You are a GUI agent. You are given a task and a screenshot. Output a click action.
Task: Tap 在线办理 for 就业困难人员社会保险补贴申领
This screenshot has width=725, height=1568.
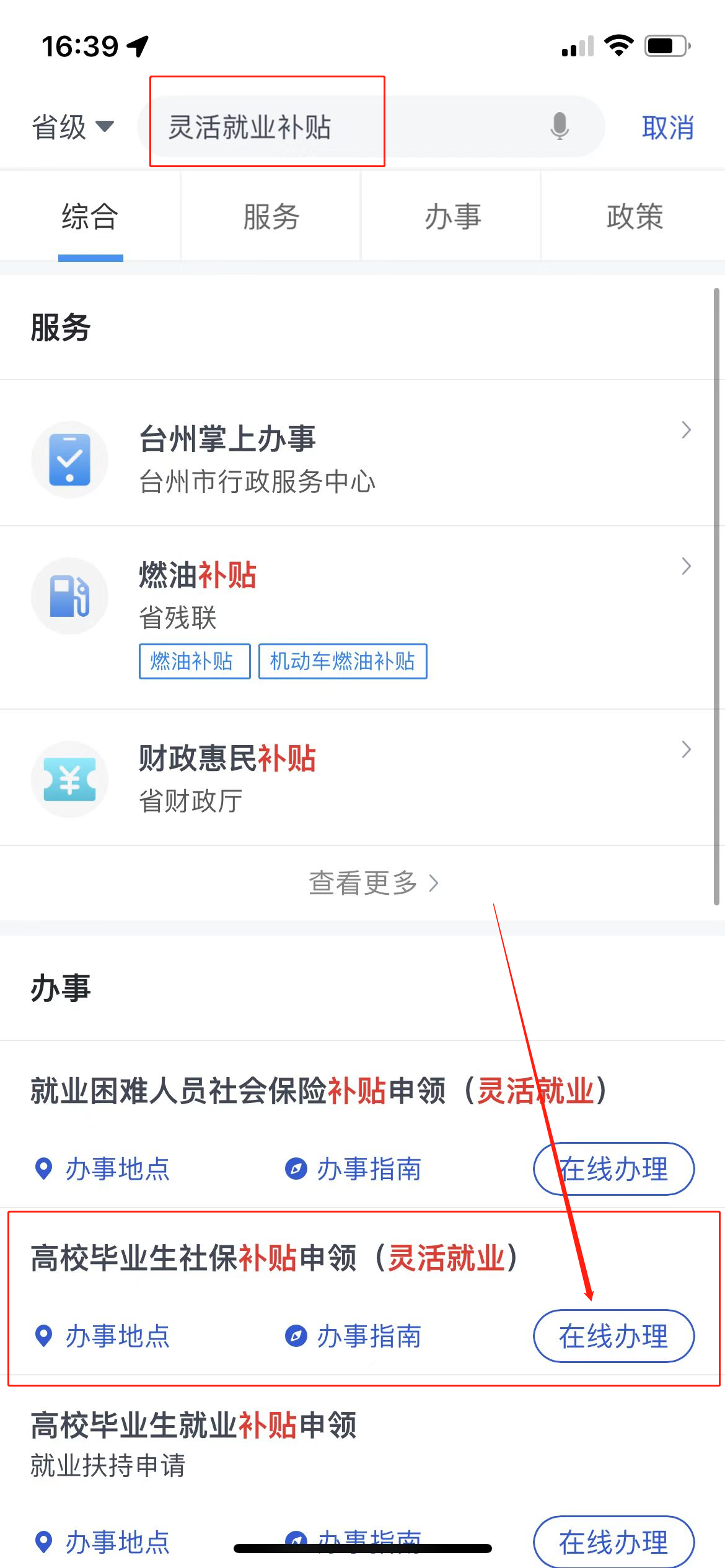coord(613,1169)
